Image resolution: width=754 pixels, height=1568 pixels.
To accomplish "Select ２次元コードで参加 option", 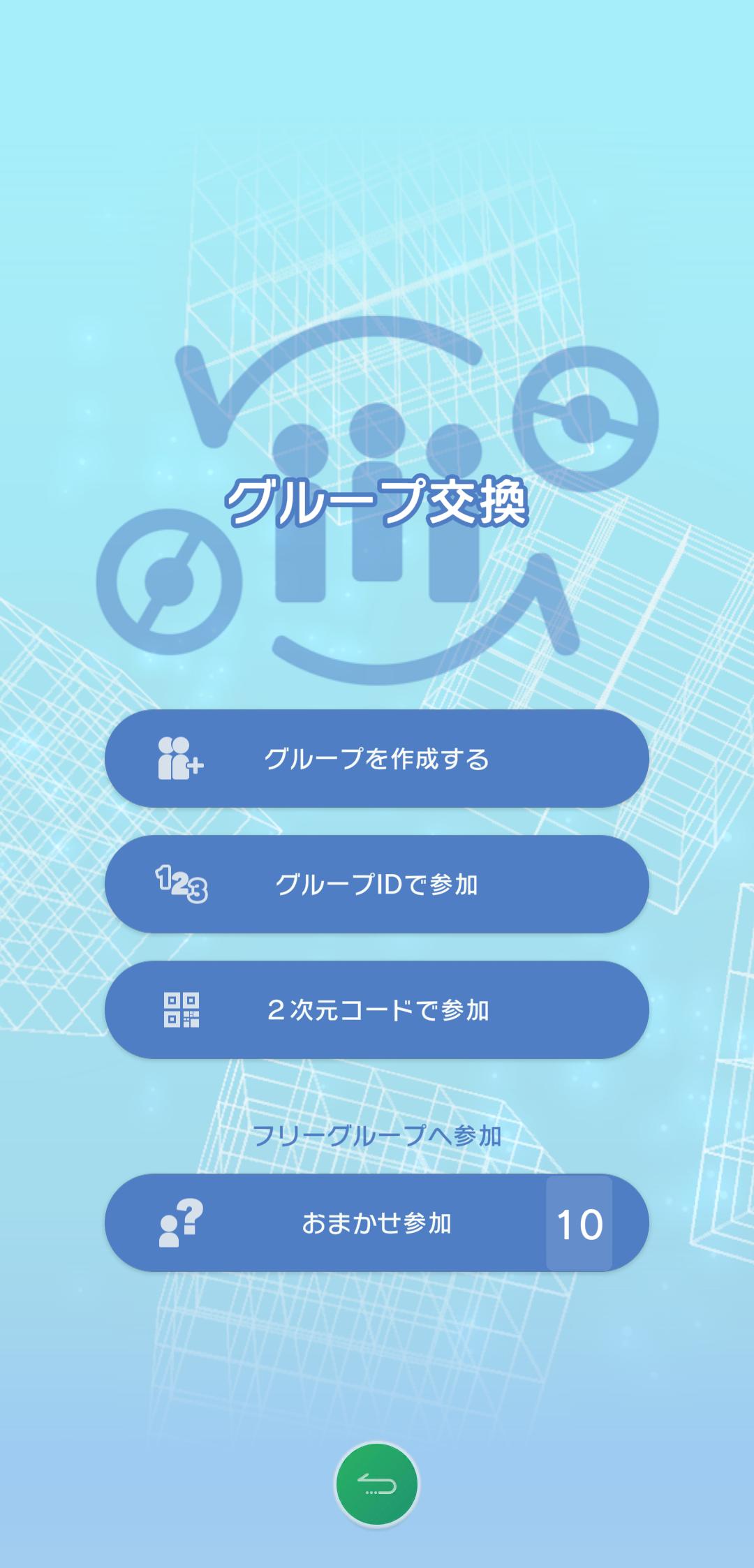I will (x=377, y=1009).
